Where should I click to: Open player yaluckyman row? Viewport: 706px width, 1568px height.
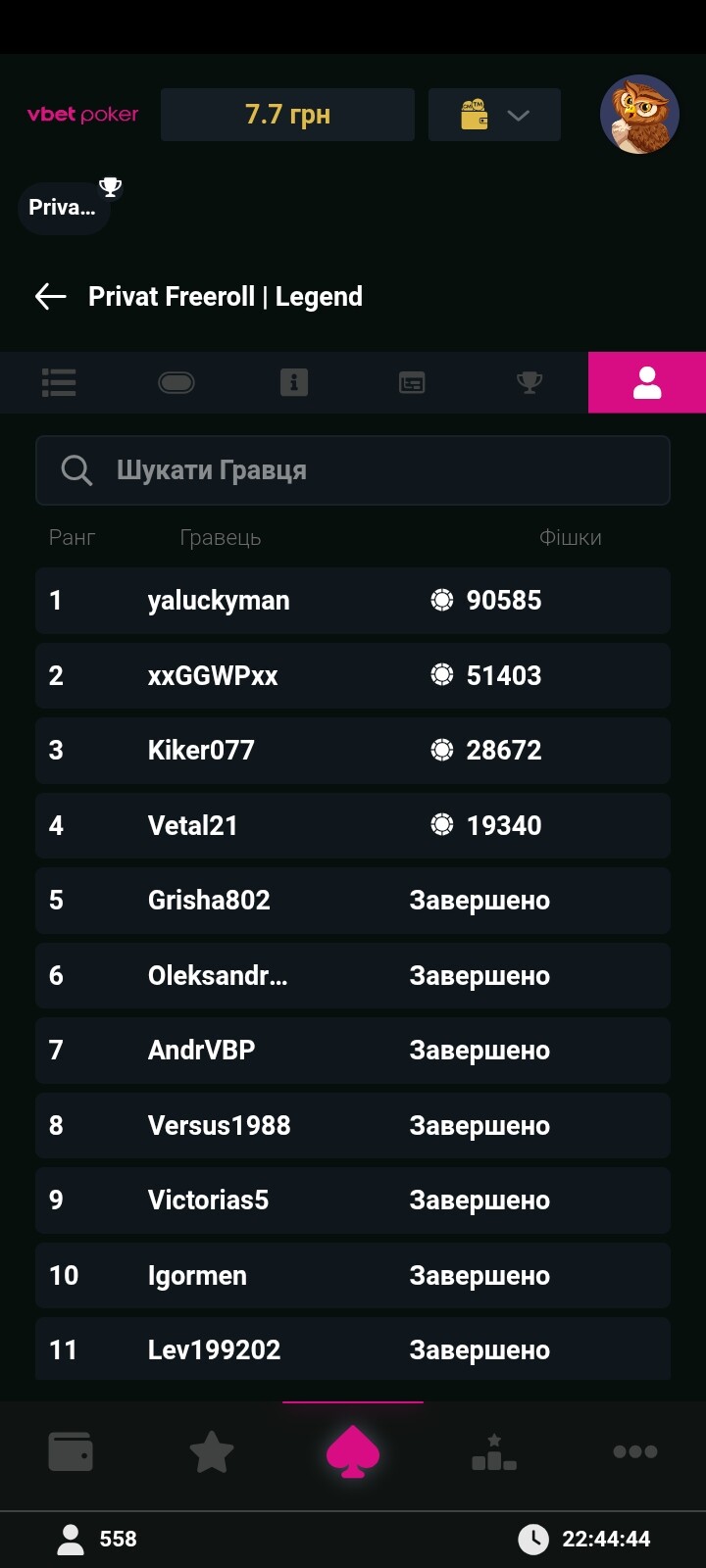[x=353, y=600]
